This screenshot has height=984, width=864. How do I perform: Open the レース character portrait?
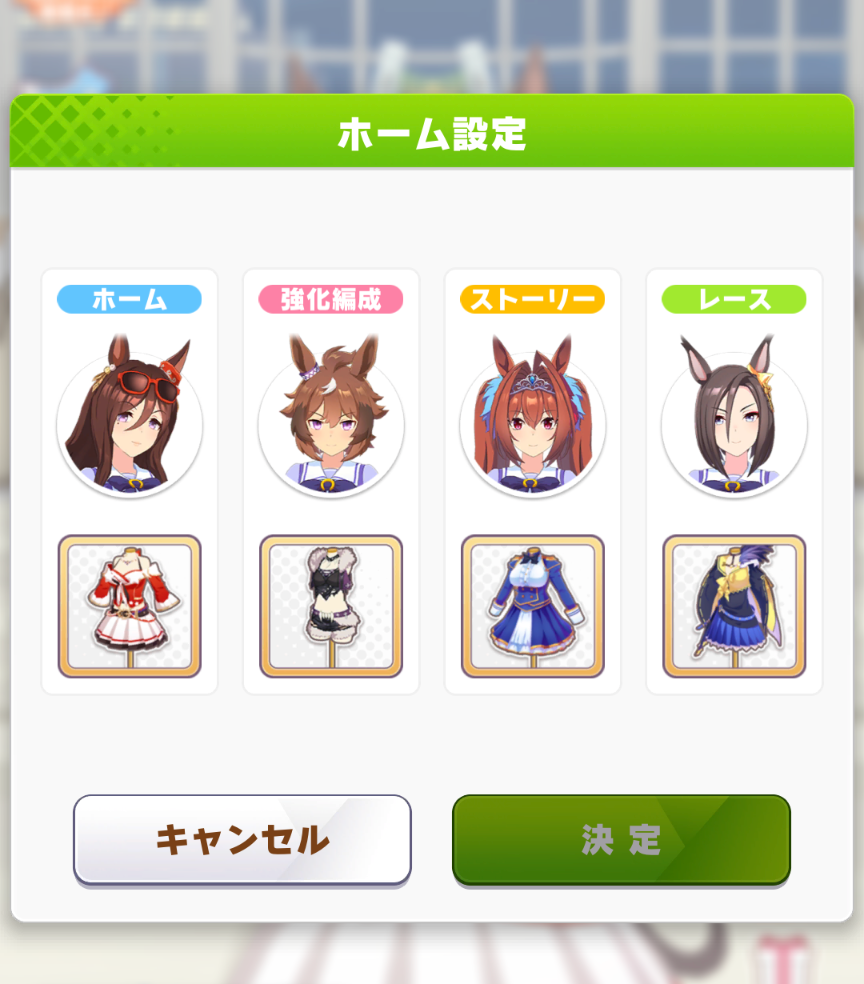[734, 422]
